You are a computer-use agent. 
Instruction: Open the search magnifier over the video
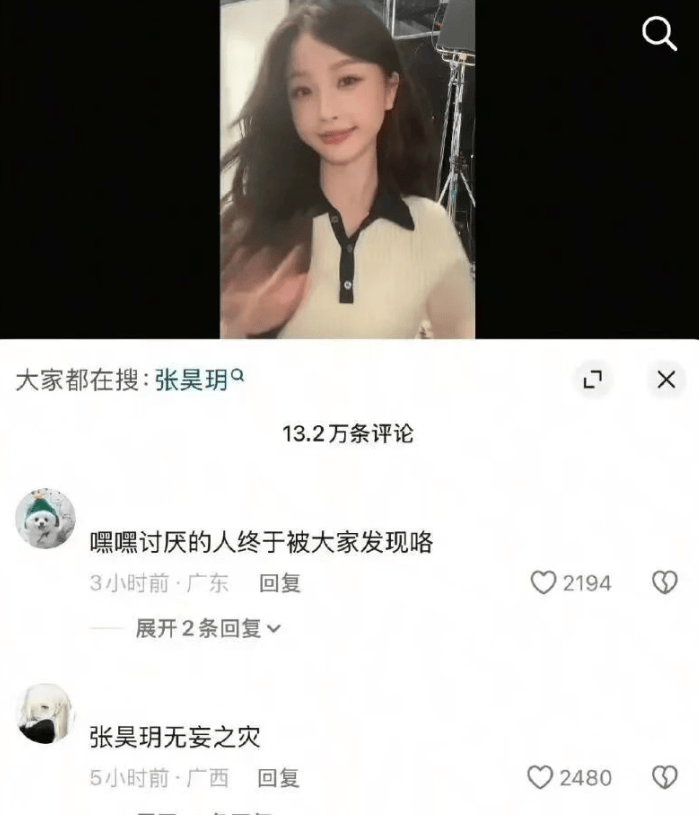659,35
